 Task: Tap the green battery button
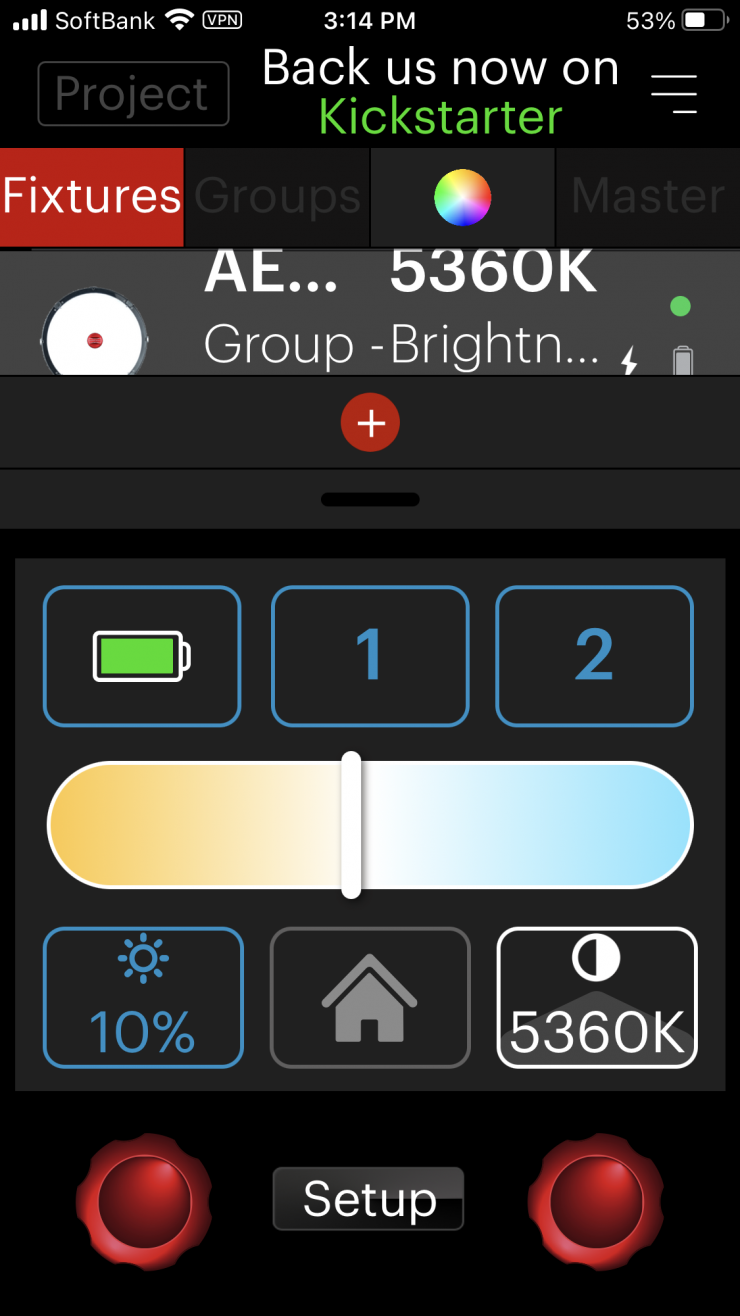pyautogui.click(x=142, y=656)
